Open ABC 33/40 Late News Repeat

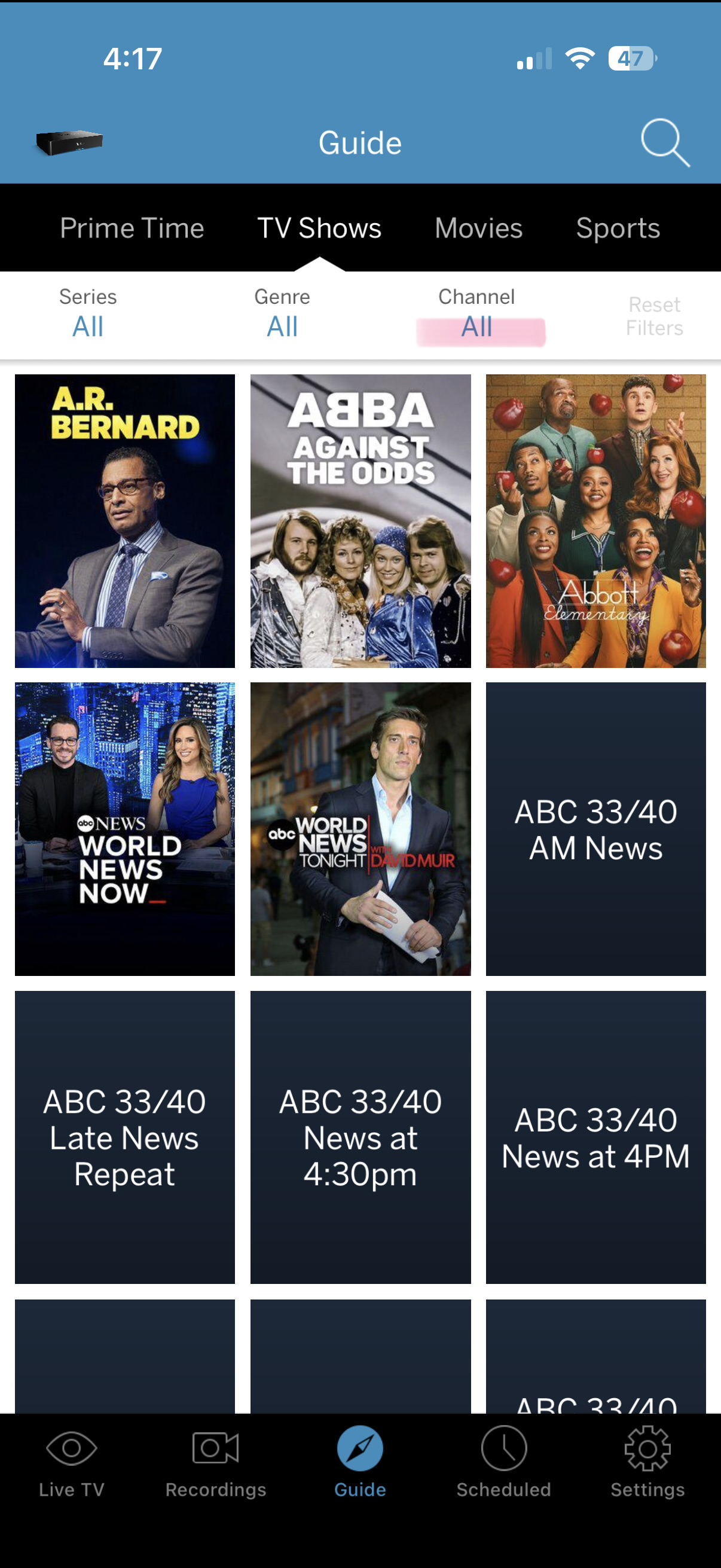click(125, 1137)
